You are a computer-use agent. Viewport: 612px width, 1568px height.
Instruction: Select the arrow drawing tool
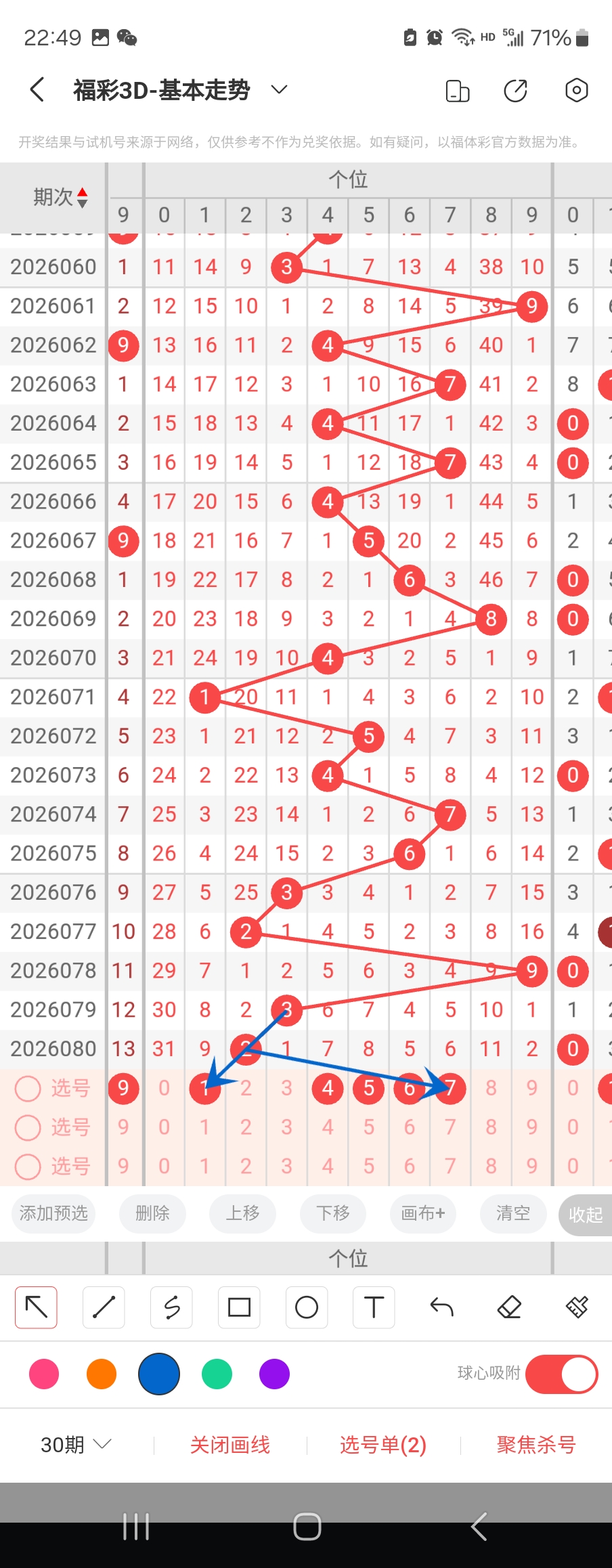pos(36,1307)
